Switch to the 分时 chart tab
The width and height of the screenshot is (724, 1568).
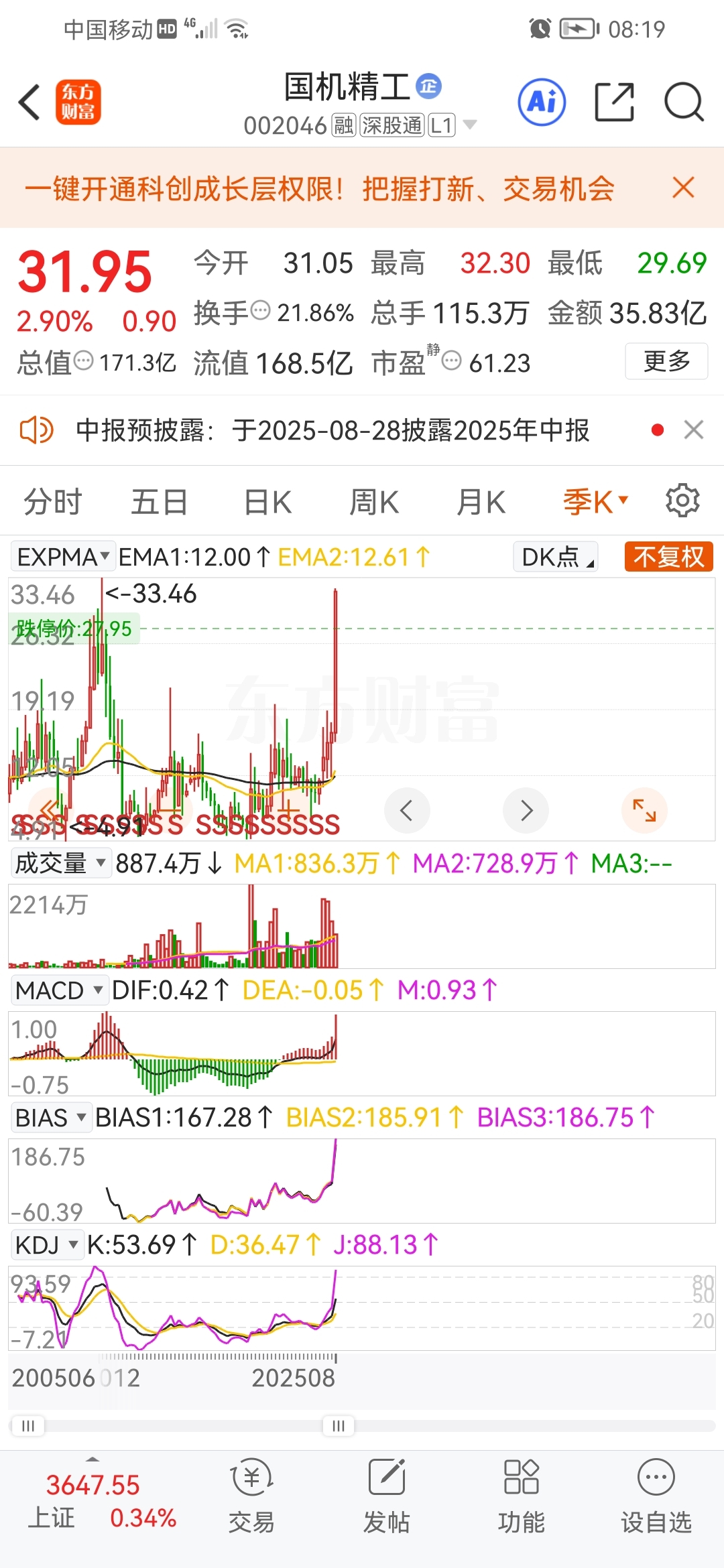(52, 502)
